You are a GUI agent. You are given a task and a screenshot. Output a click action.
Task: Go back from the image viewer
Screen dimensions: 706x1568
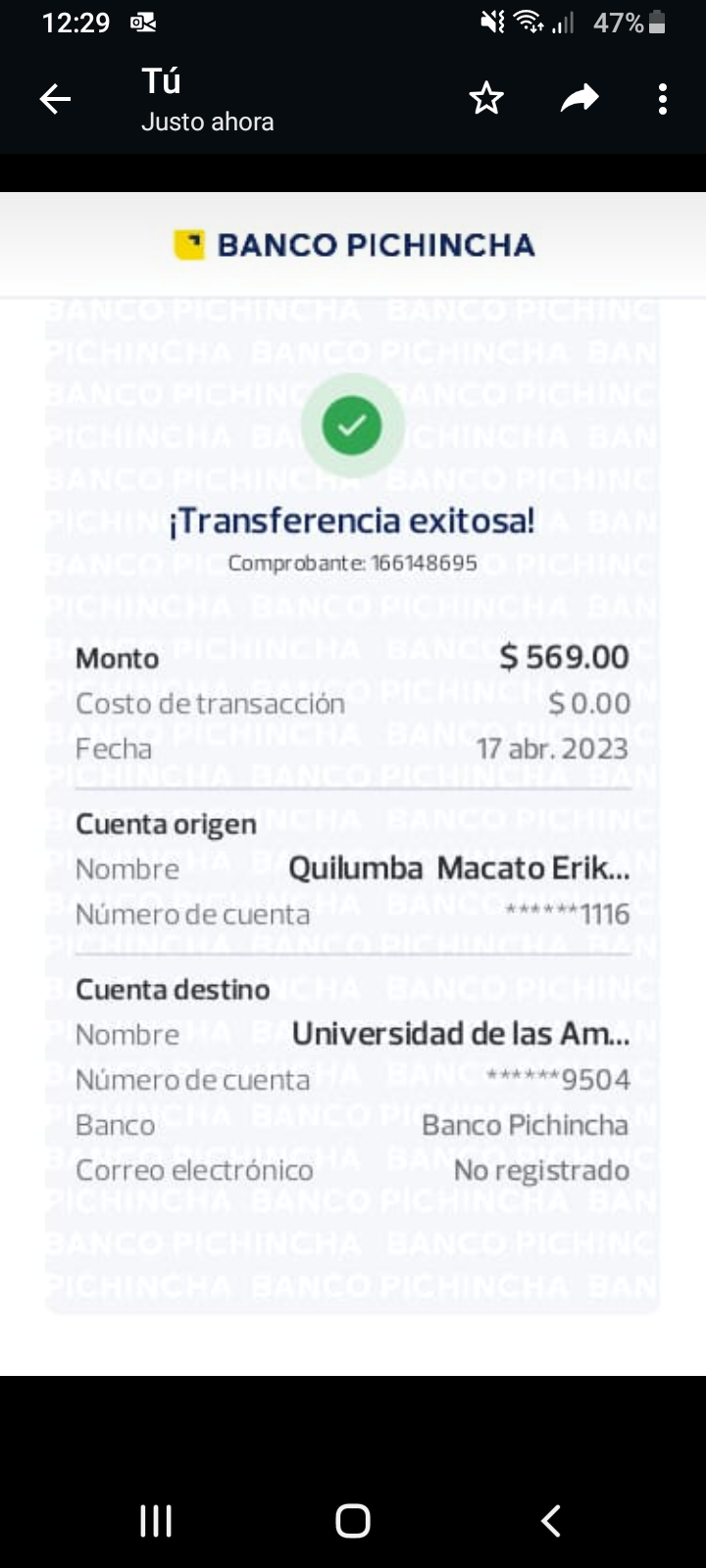click(x=56, y=99)
